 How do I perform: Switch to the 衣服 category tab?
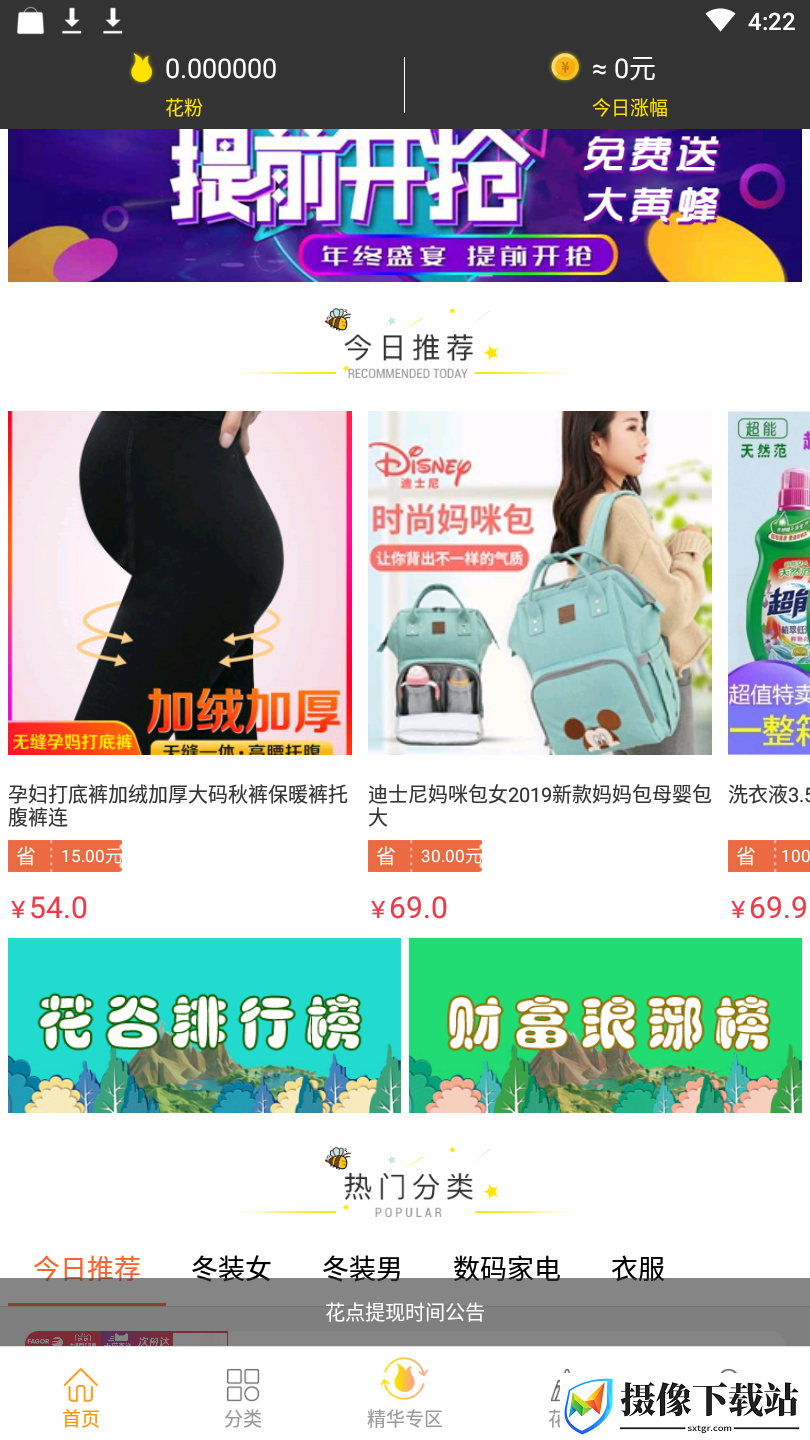point(638,1268)
